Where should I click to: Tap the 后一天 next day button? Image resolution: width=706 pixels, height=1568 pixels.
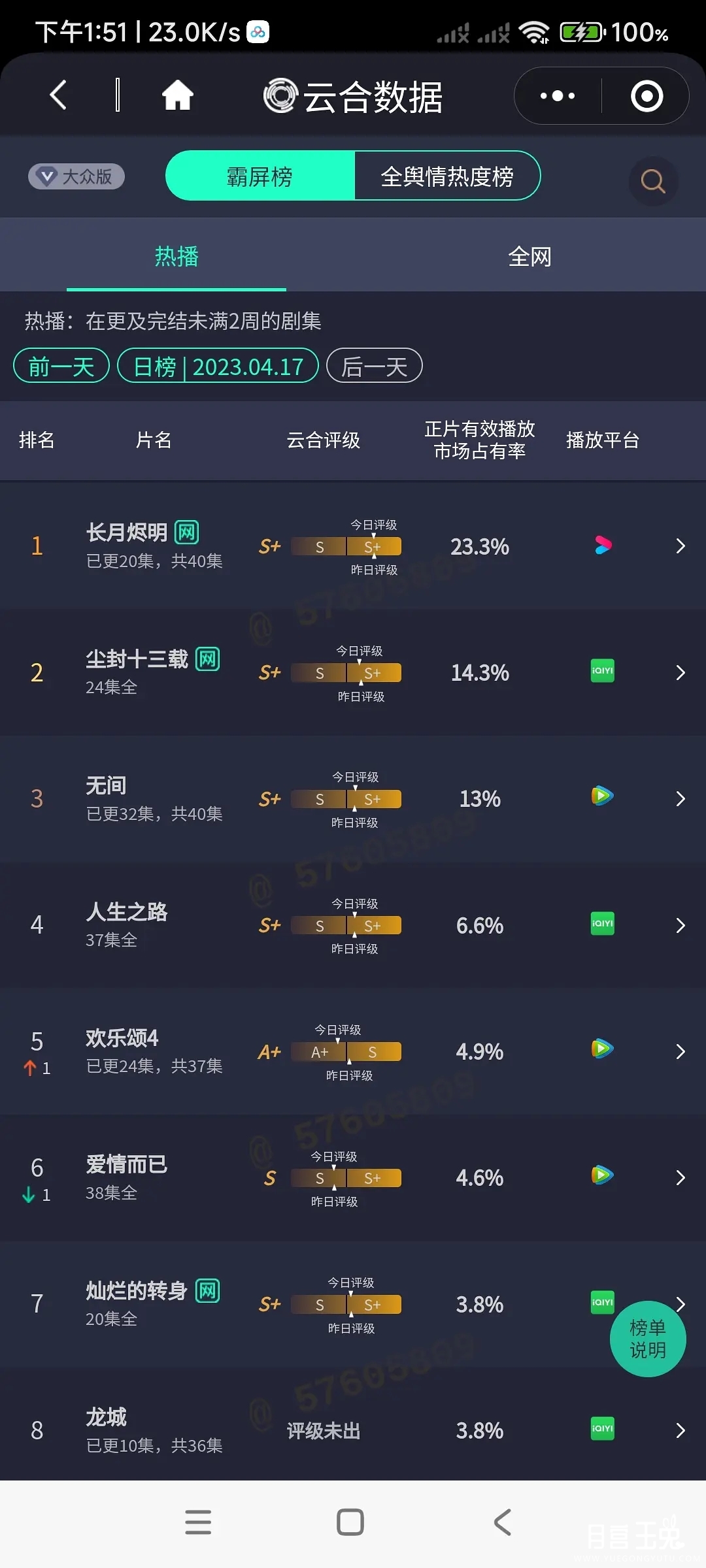pos(374,367)
